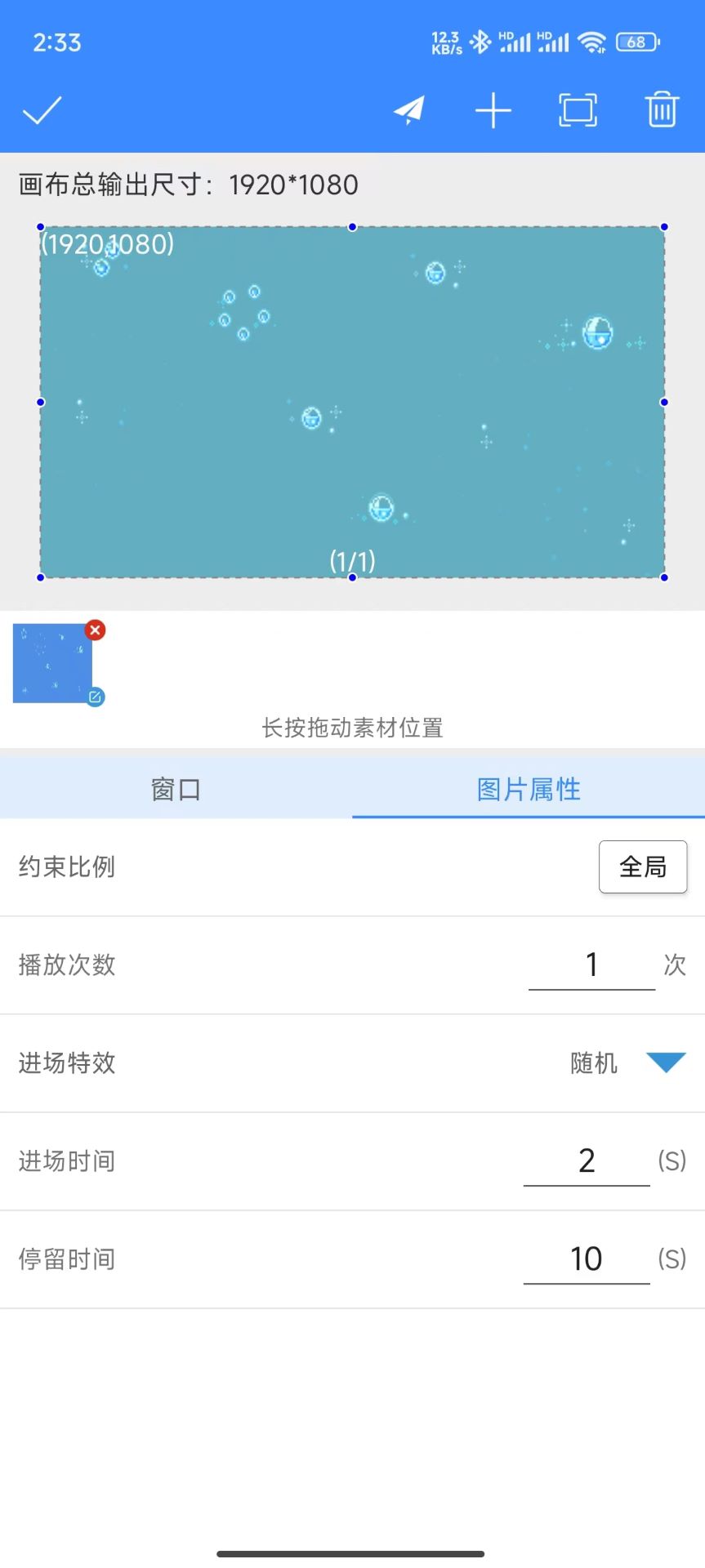Click the 停留时间 duration field
Screen dimensions: 705x1568
586,1258
